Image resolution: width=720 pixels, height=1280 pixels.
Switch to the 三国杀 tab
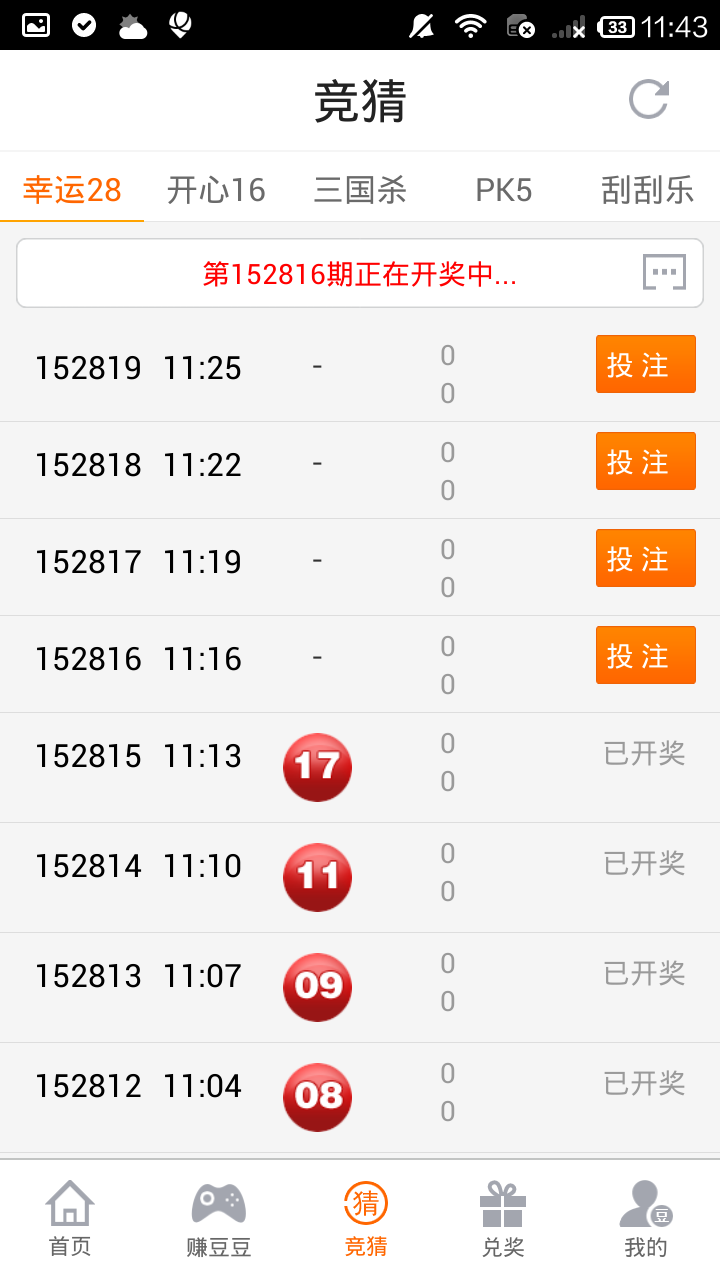coord(360,190)
